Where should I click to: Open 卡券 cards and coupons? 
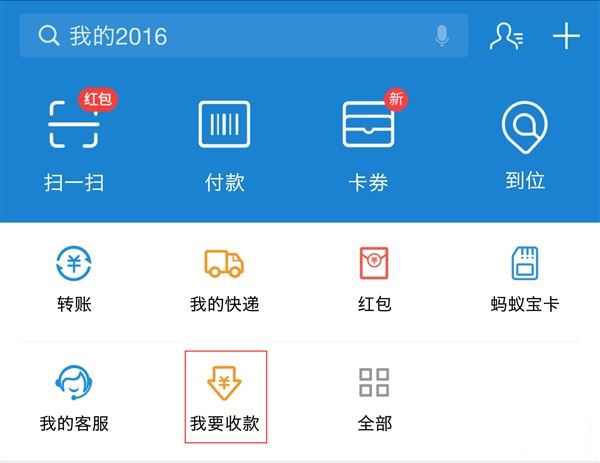(368, 140)
